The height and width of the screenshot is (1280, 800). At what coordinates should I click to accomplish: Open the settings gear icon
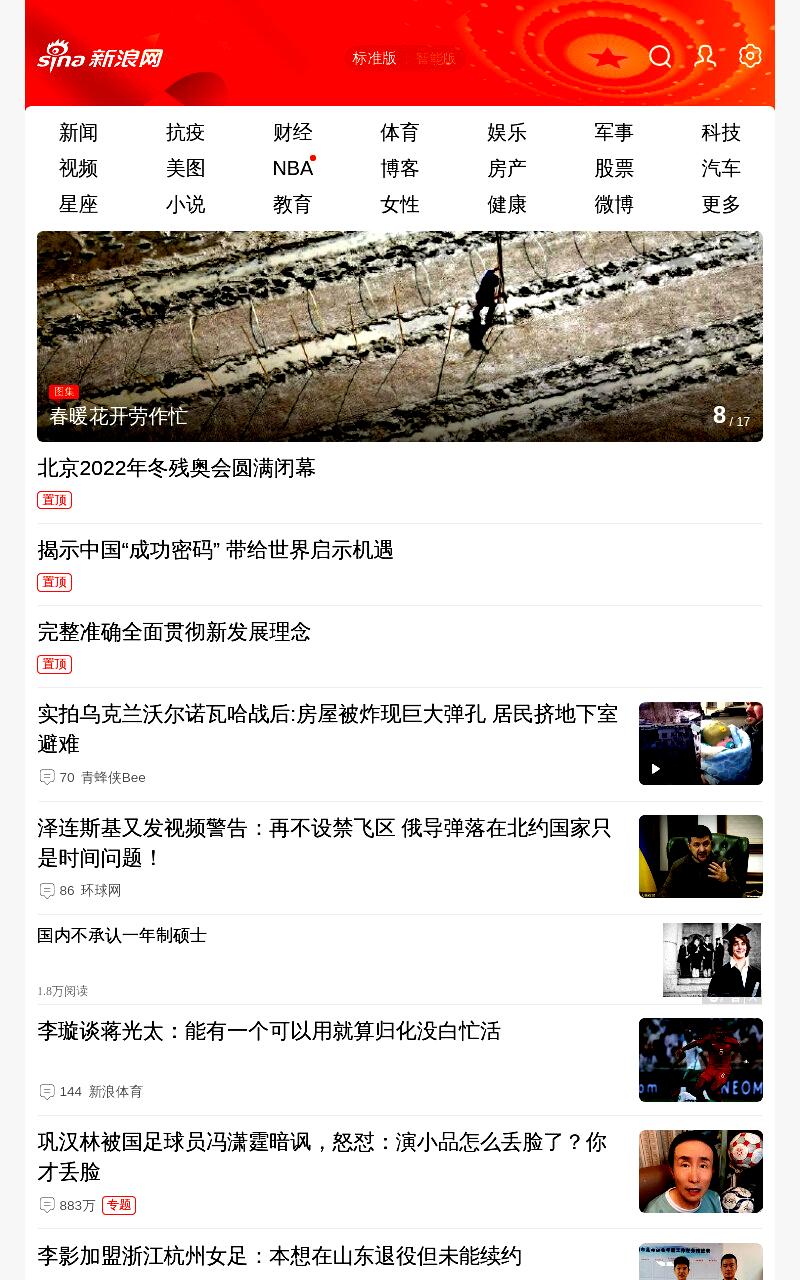pyautogui.click(x=750, y=56)
